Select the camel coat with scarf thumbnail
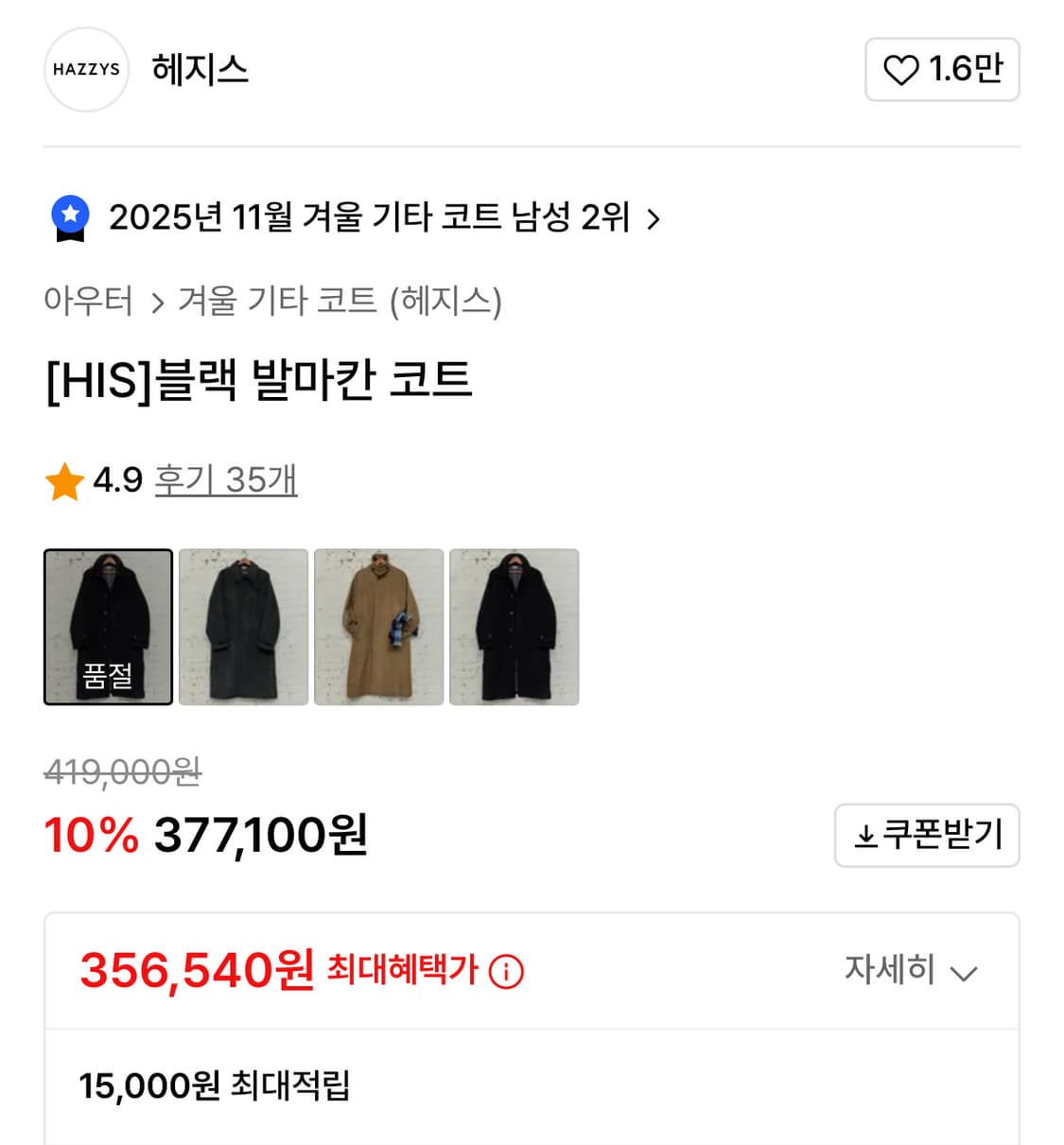Viewport: 1064px width, 1145px height. tap(378, 626)
